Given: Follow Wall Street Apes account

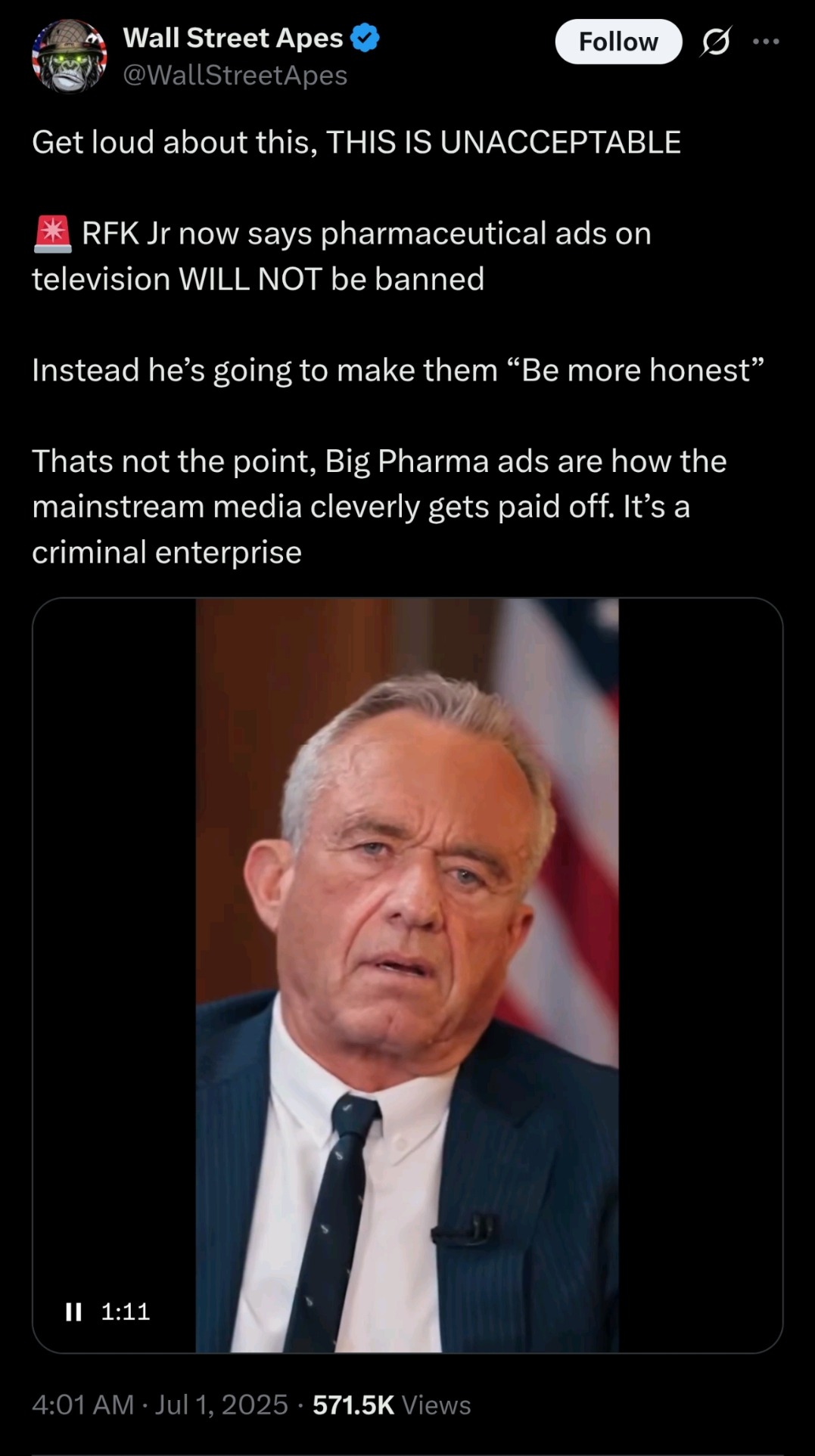Looking at the screenshot, I should tap(618, 42).
